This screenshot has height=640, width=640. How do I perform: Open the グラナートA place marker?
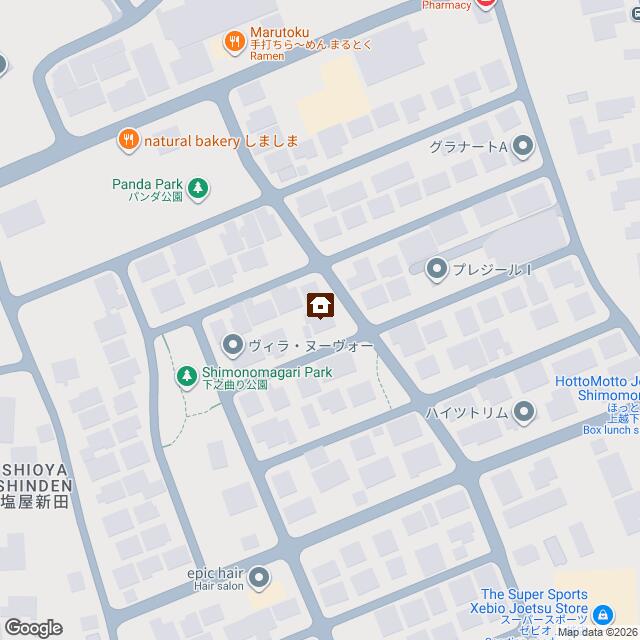click(x=525, y=147)
